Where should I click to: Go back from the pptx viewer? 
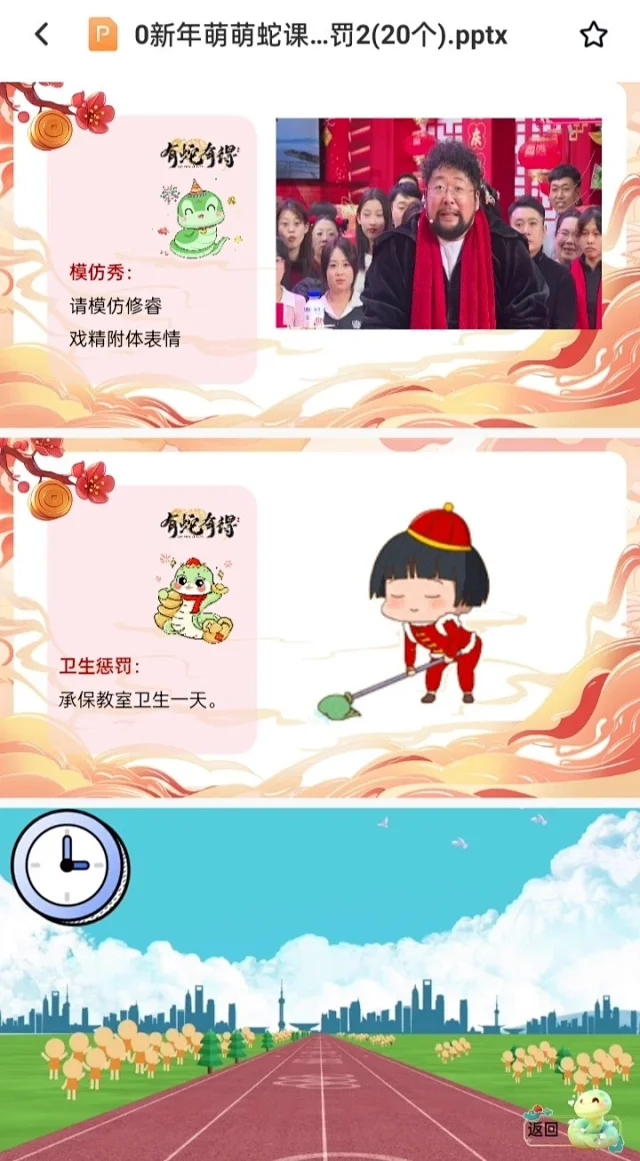click(41, 35)
